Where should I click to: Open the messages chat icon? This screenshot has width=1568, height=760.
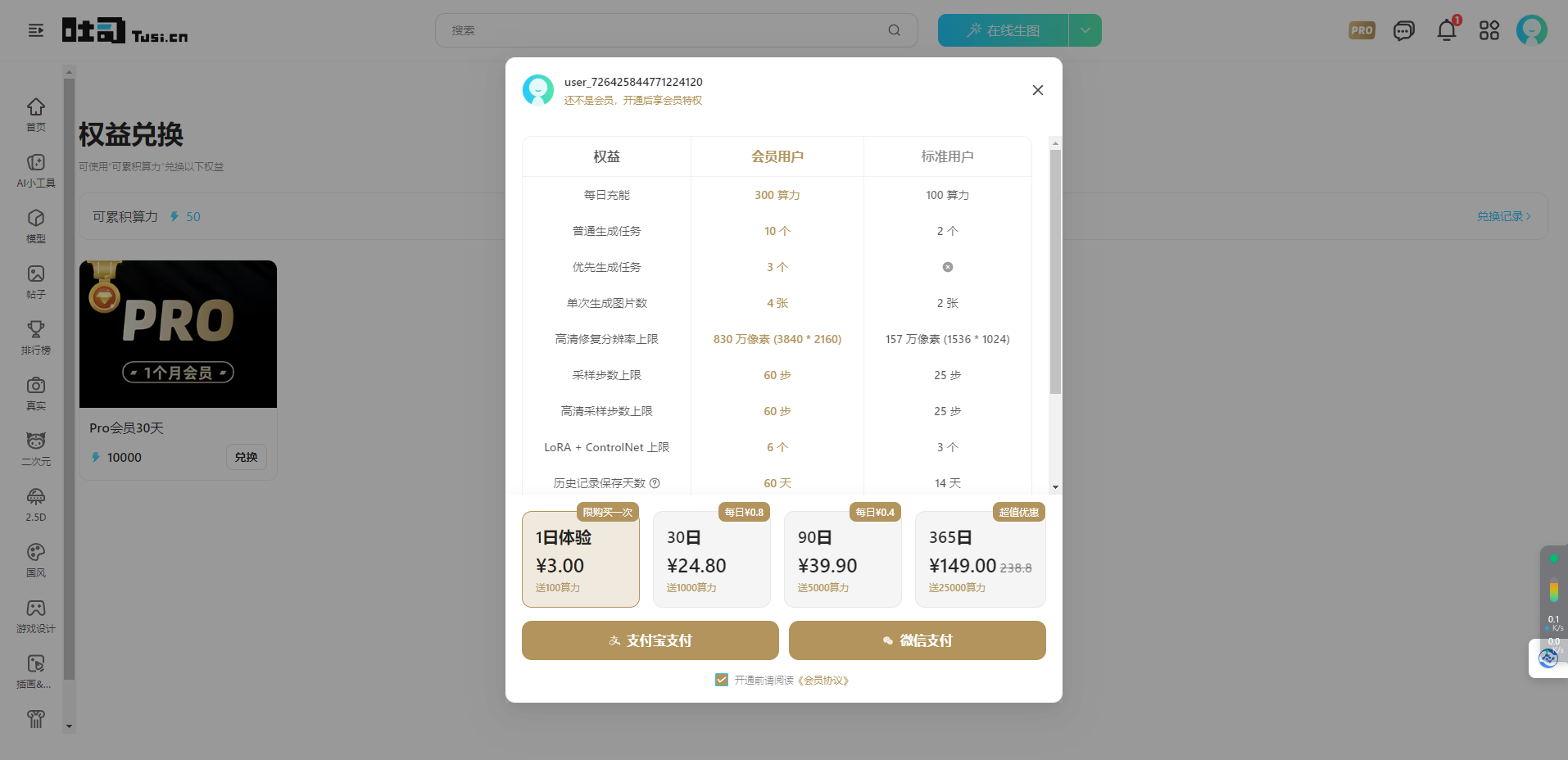click(1403, 31)
